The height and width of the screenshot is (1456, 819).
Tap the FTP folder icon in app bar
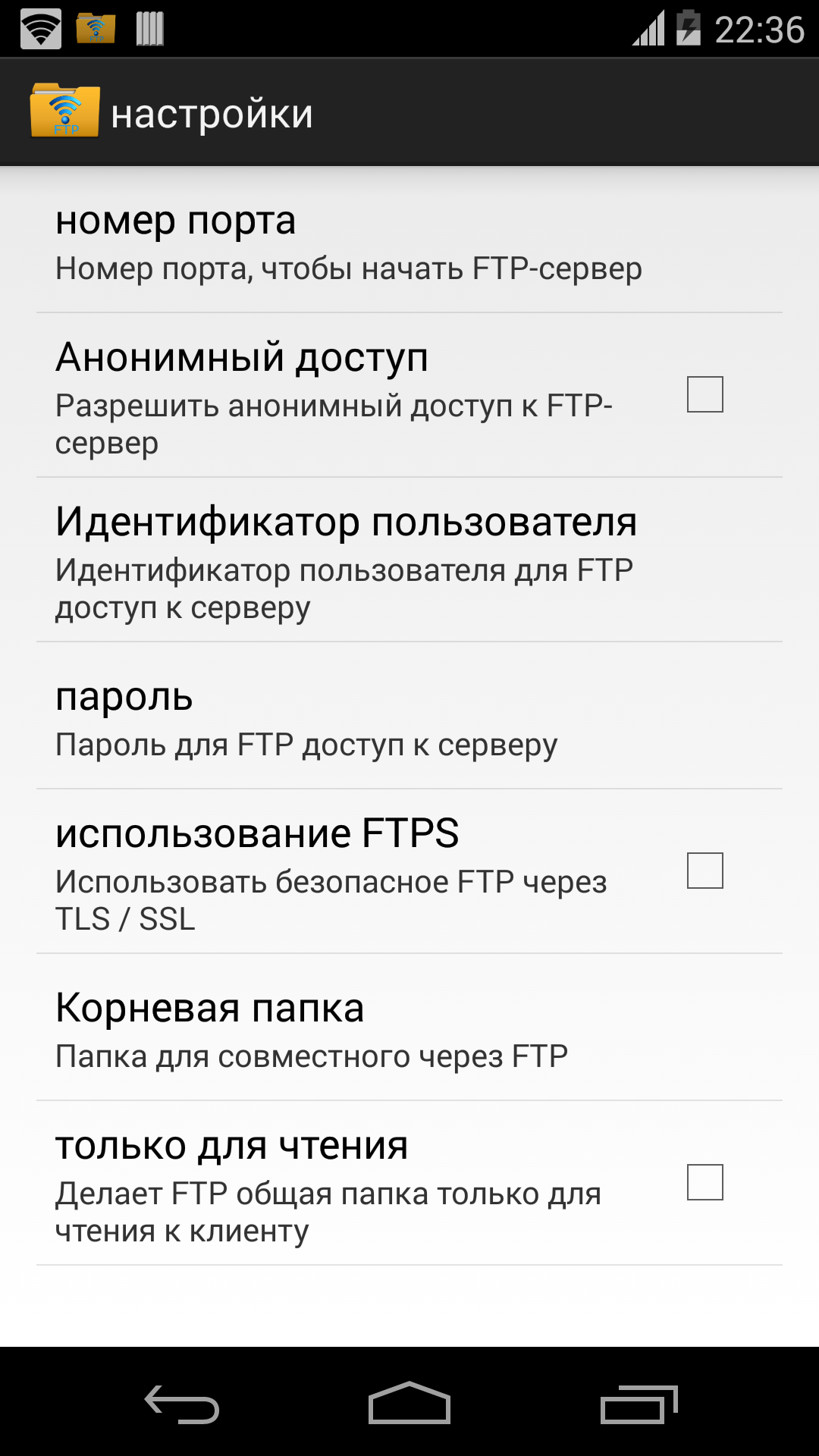coord(65,112)
